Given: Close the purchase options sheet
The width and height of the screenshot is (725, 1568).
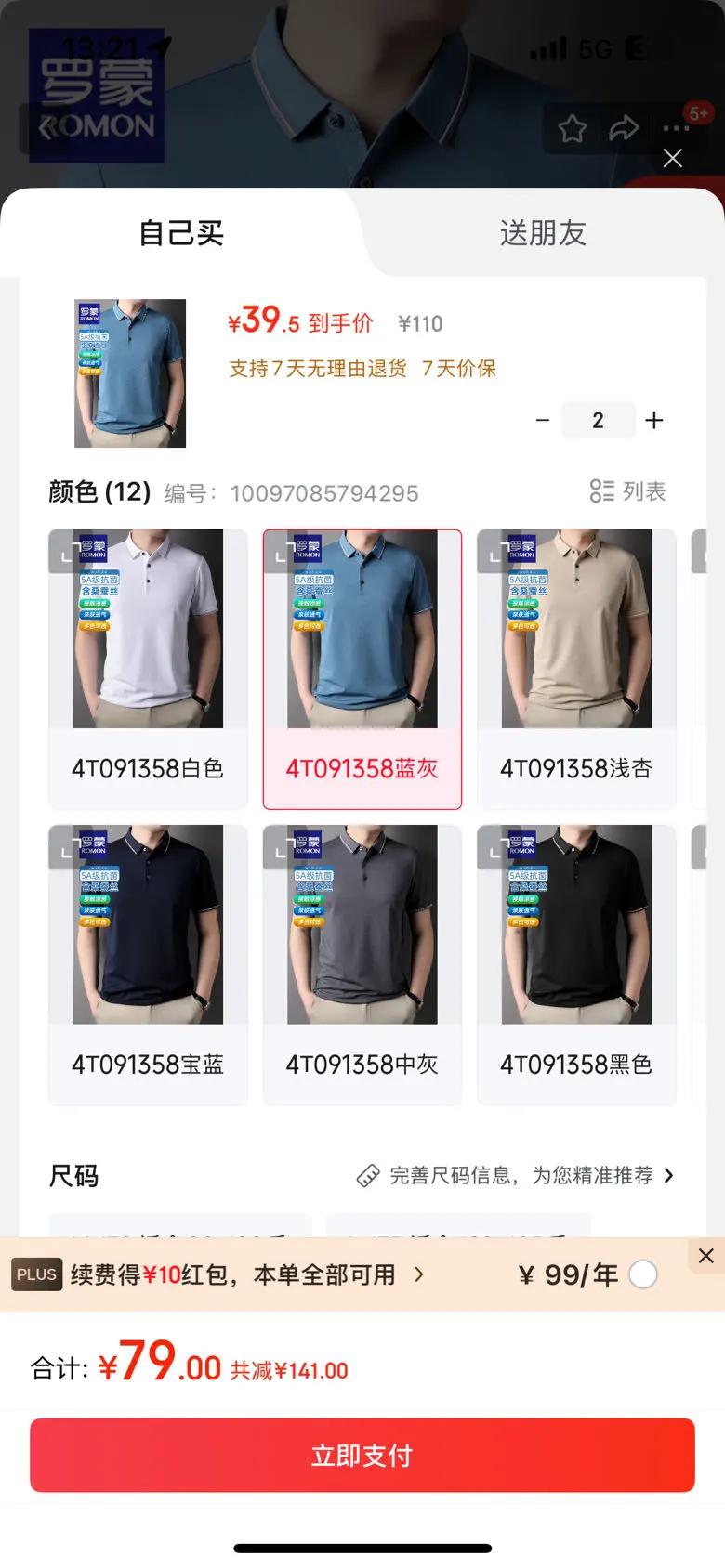Looking at the screenshot, I should (672, 158).
